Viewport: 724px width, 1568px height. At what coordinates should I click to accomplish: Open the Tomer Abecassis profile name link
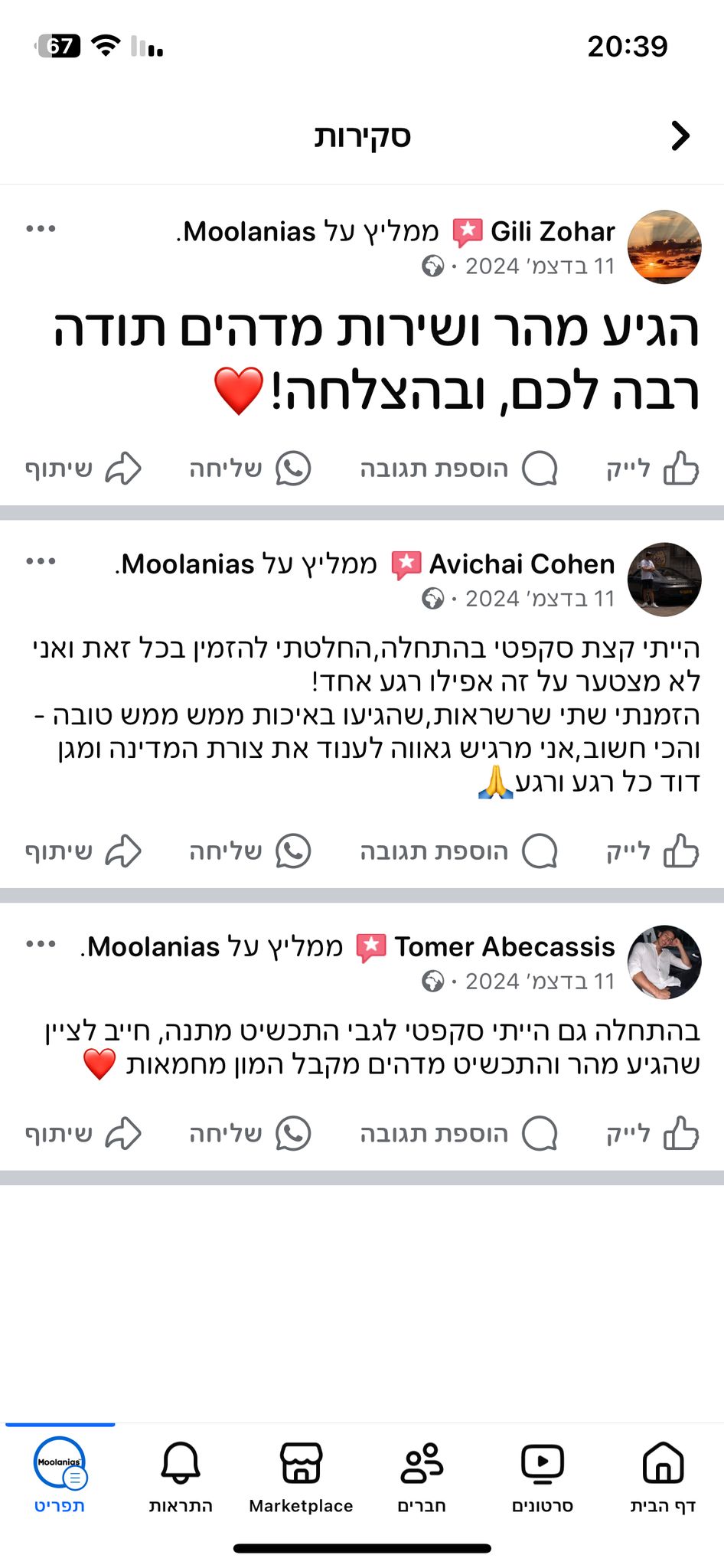tap(504, 947)
